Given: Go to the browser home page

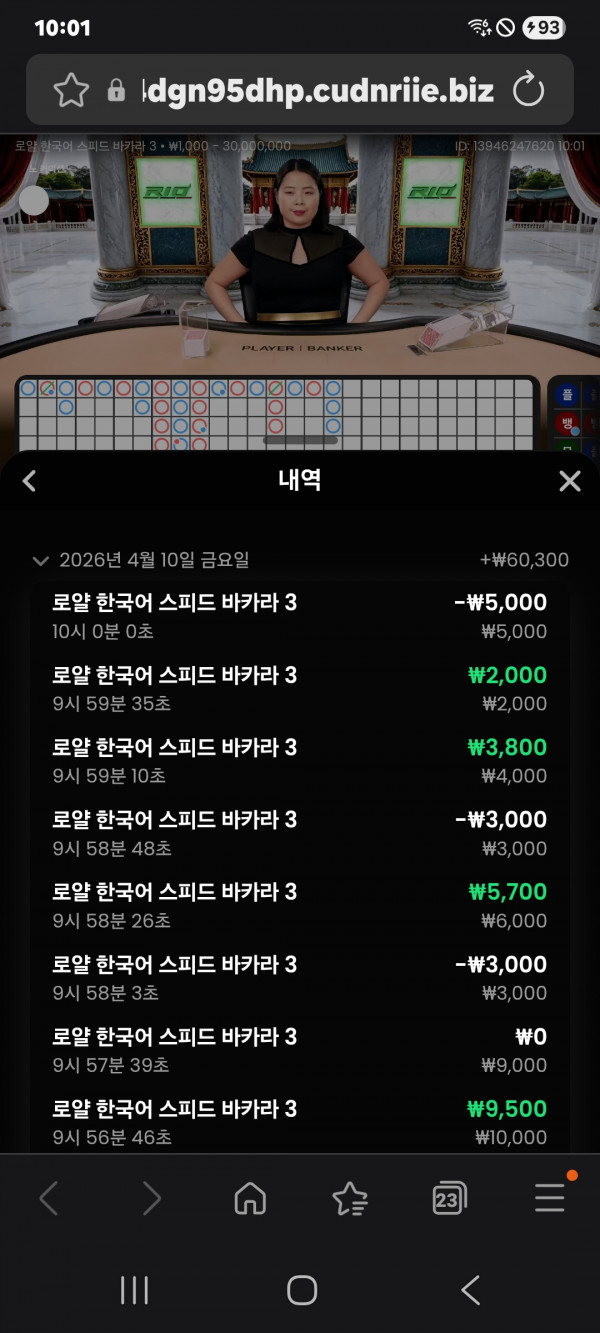Looking at the screenshot, I should (x=250, y=1197).
